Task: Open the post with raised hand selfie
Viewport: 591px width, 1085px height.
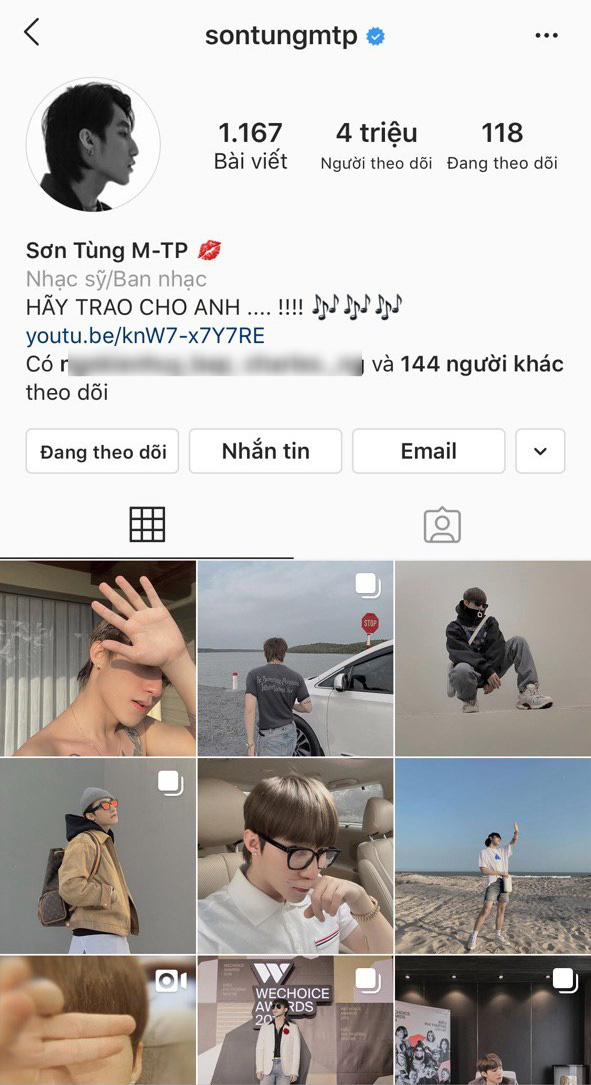Action: click(98, 658)
